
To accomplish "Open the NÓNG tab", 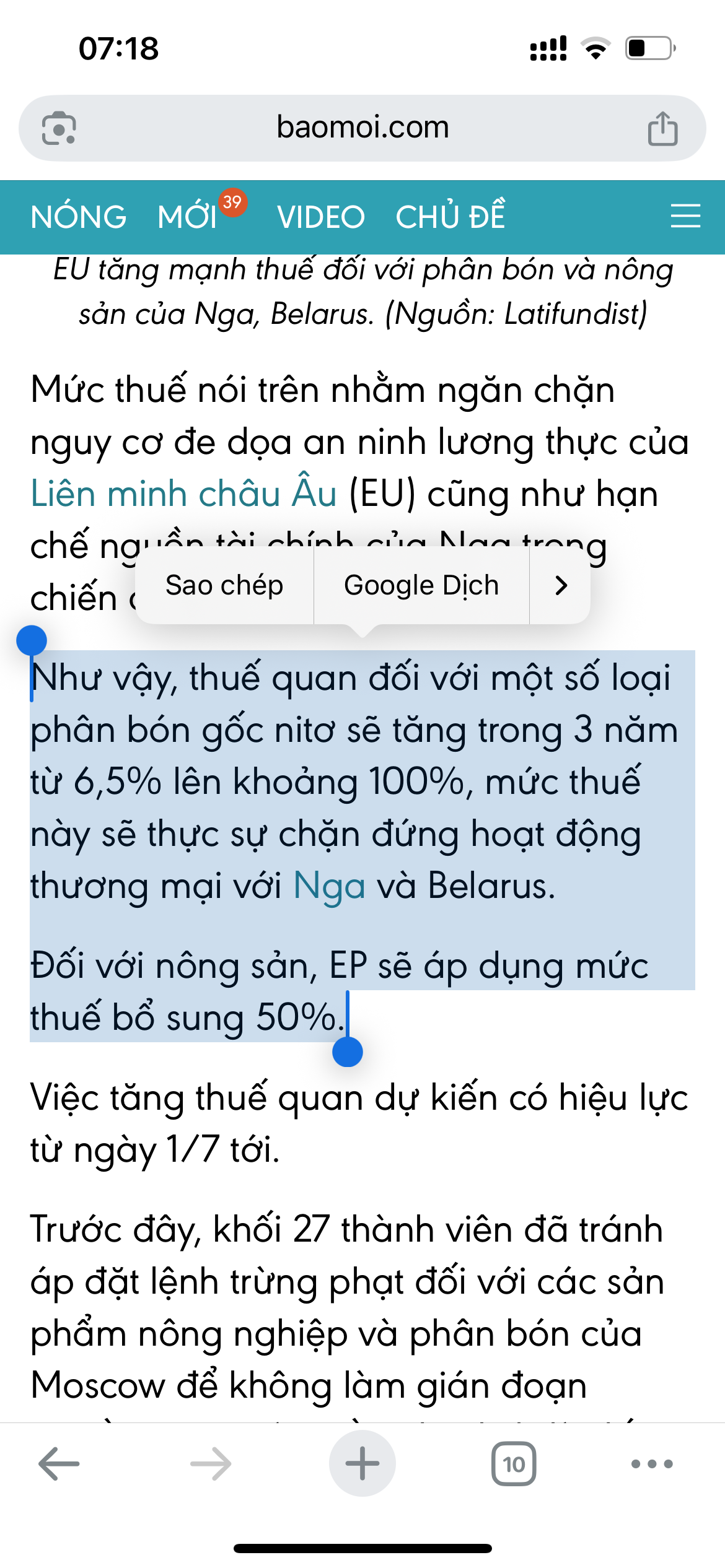I will coord(79,217).
